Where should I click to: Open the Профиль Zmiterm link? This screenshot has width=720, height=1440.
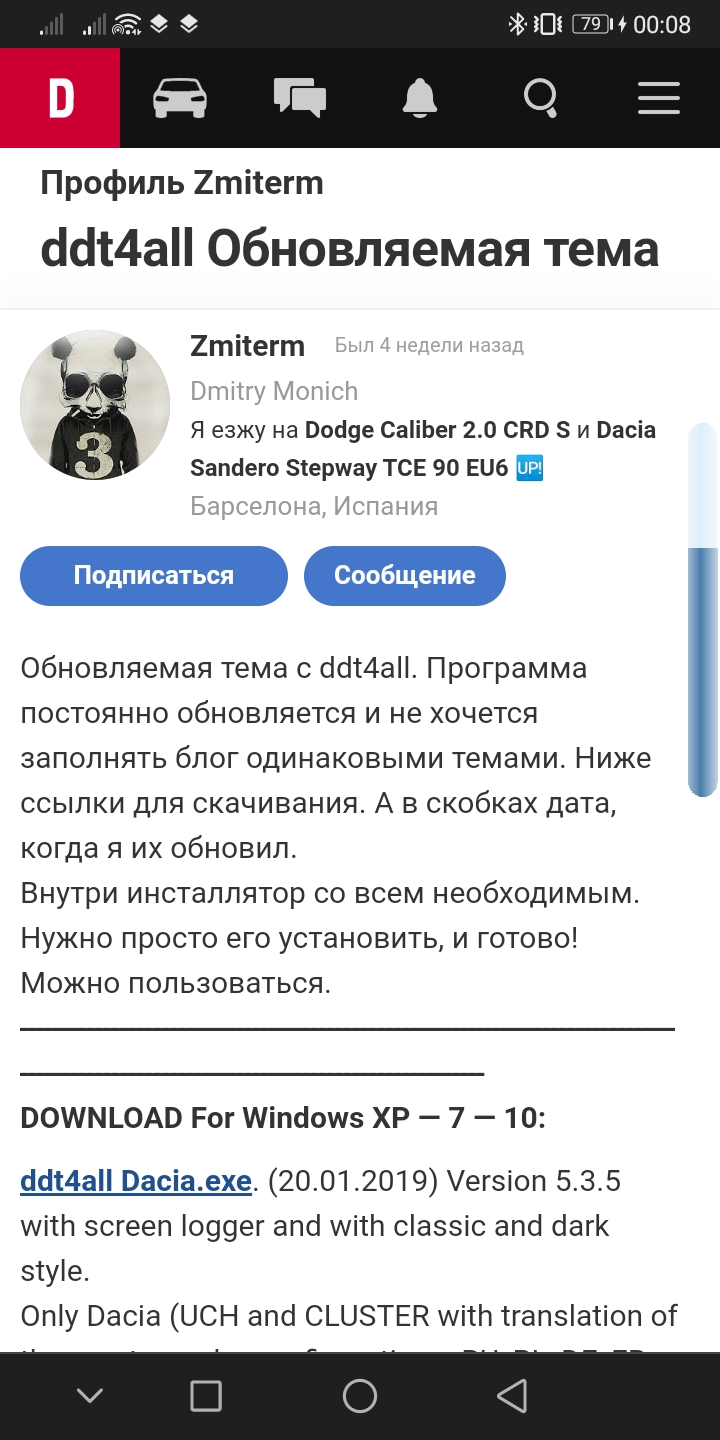click(x=182, y=183)
